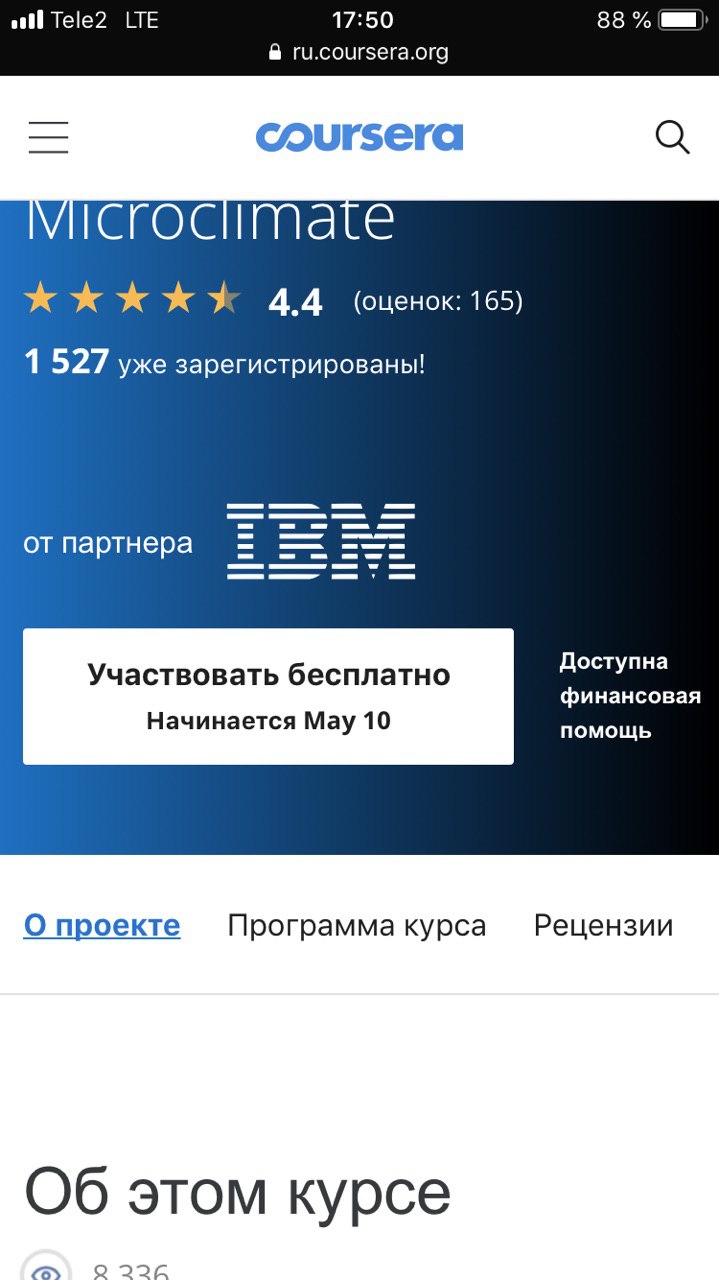Image resolution: width=719 pixels, height=1280 pixels.
Task: Open the hamburger navigation menu
Action: coord(48,137)
